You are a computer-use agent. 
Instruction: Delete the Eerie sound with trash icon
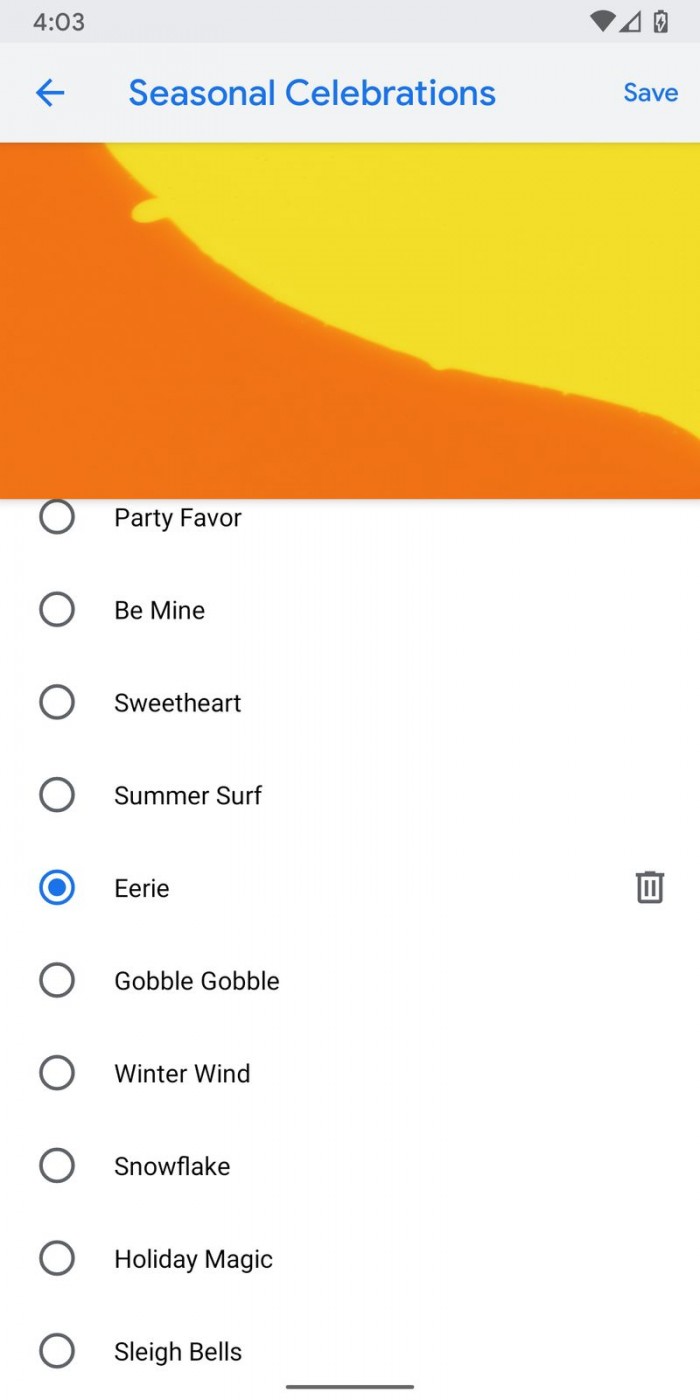[650, 887]
